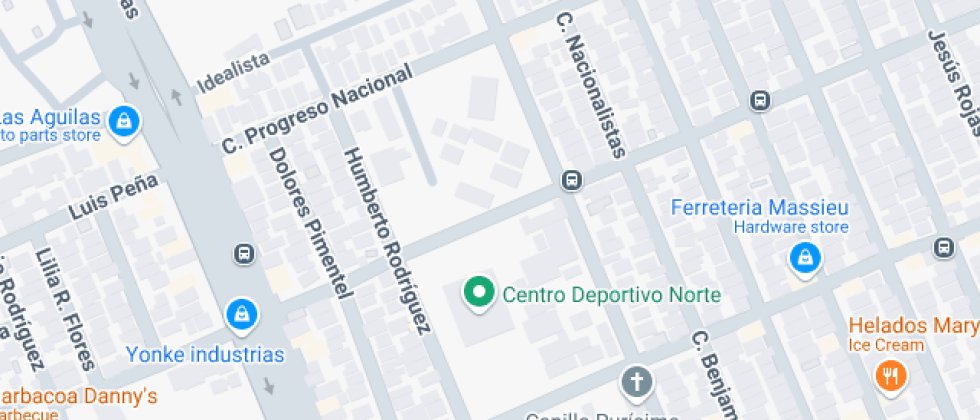Select the church marker near Capilla Purísima
This screenshot has width=980, height=420.
click(x=637, y=382)
